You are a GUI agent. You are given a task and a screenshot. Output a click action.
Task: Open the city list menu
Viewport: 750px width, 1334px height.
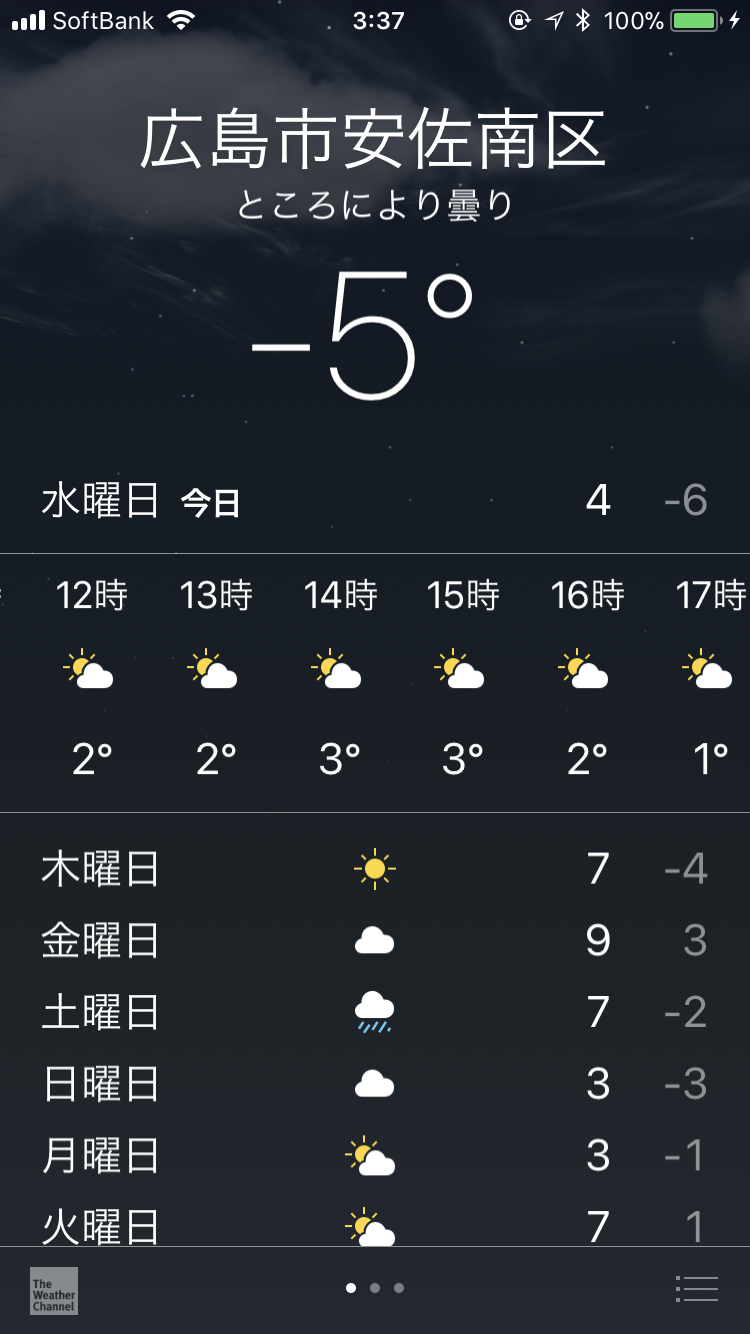697,1289
